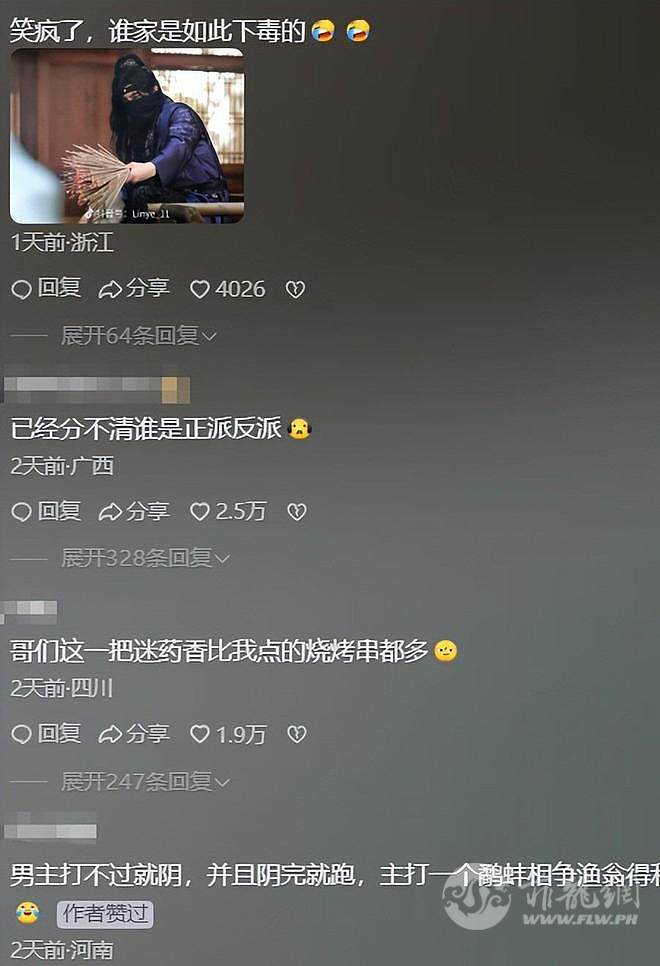Viewport: 660px width, 966px height.
Task: Expand the 64 replies
Action: [138, 336]
